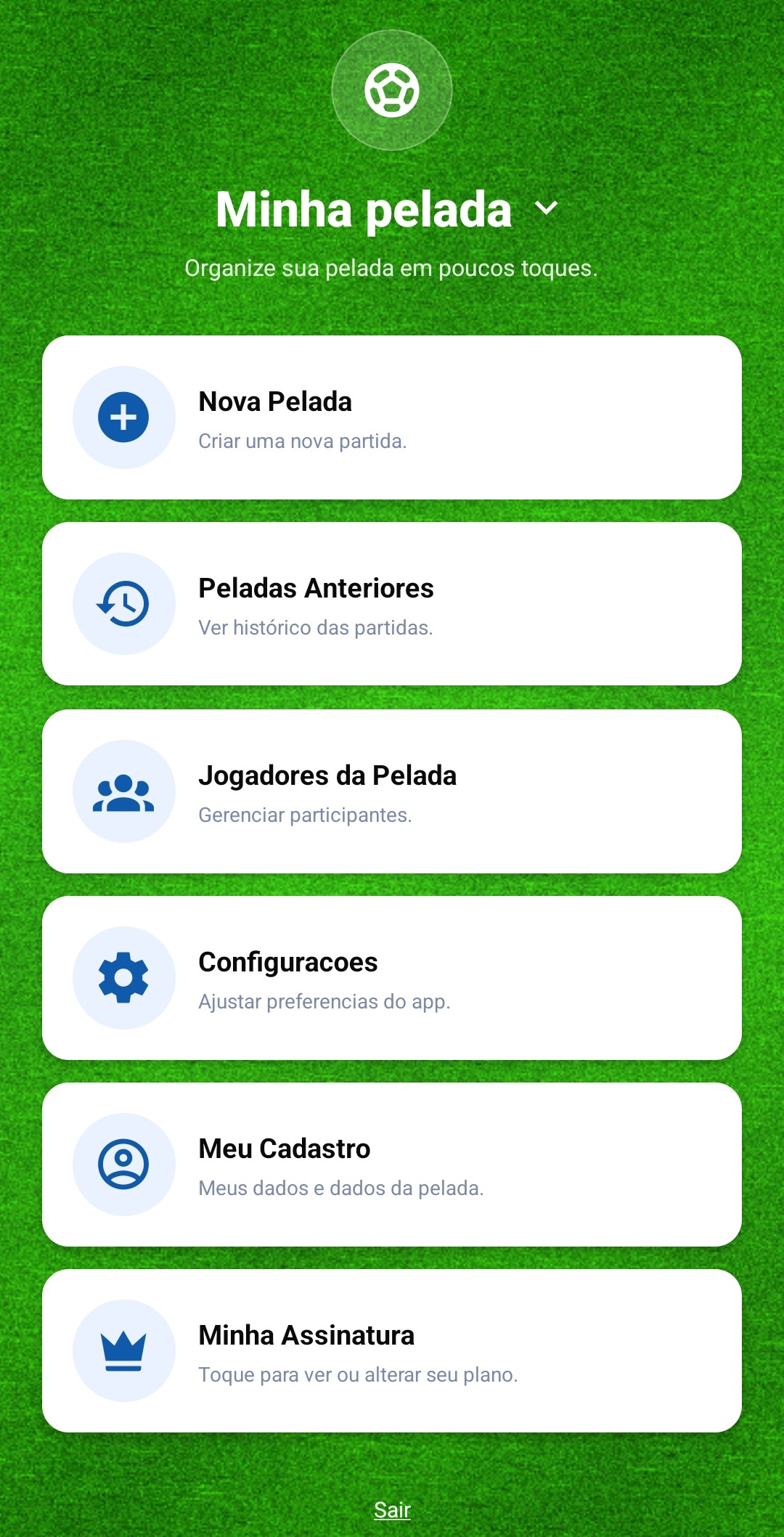Open Minha Assinatura to view your plan
Viewport: 784px width, 1537px height.
(x=392, y=1350)
